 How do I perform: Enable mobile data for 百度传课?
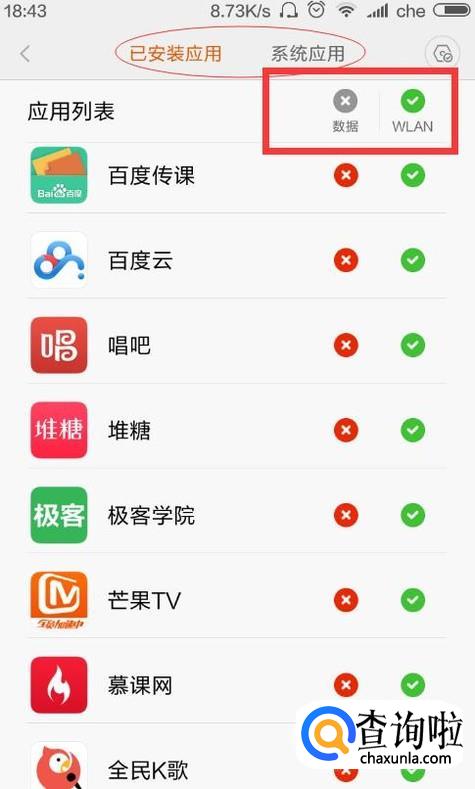coord(346,176)
